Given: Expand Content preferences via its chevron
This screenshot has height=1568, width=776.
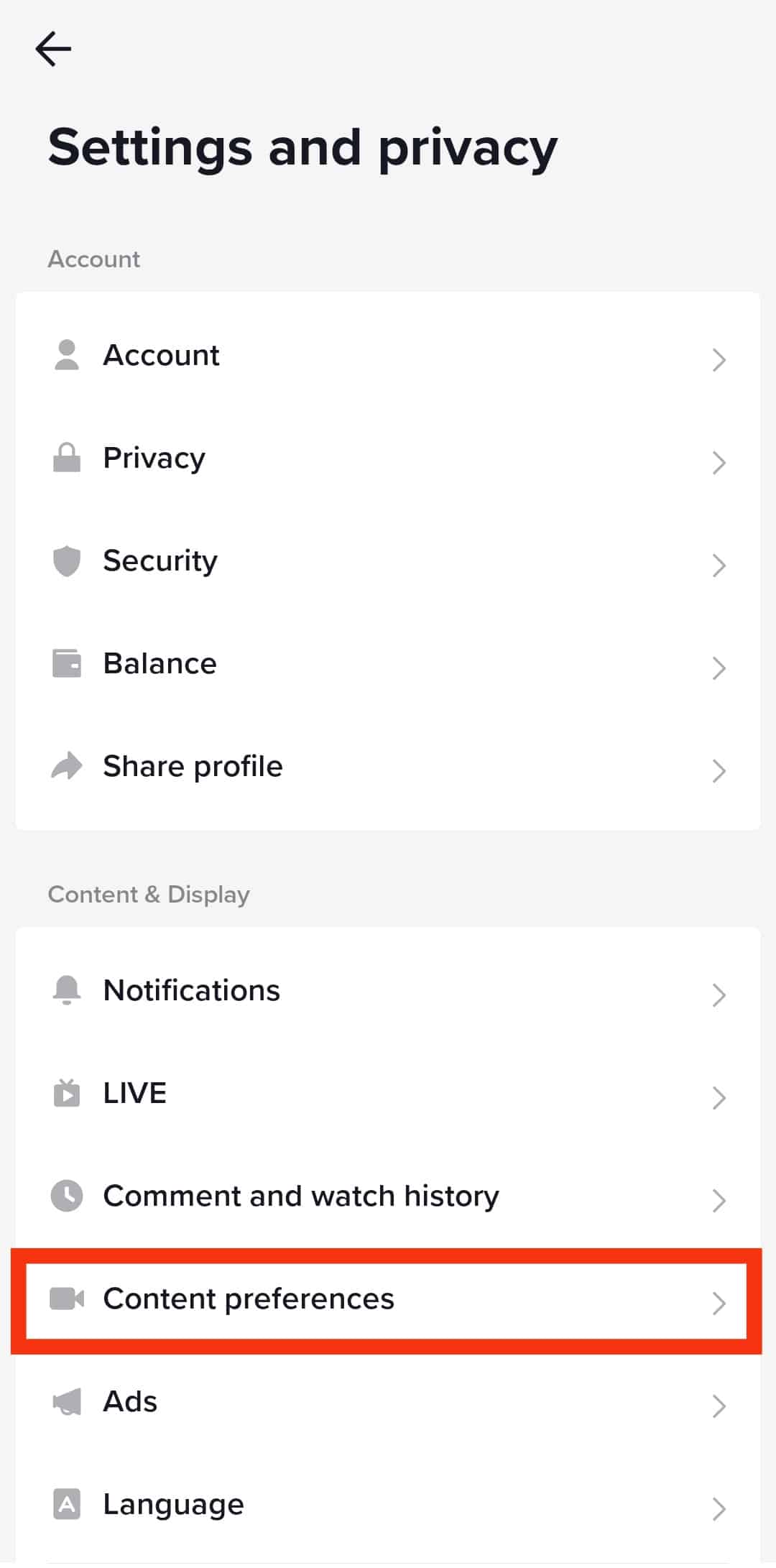Looking at the screenshot, I should pyautogui.click(x=721, y=1304).
